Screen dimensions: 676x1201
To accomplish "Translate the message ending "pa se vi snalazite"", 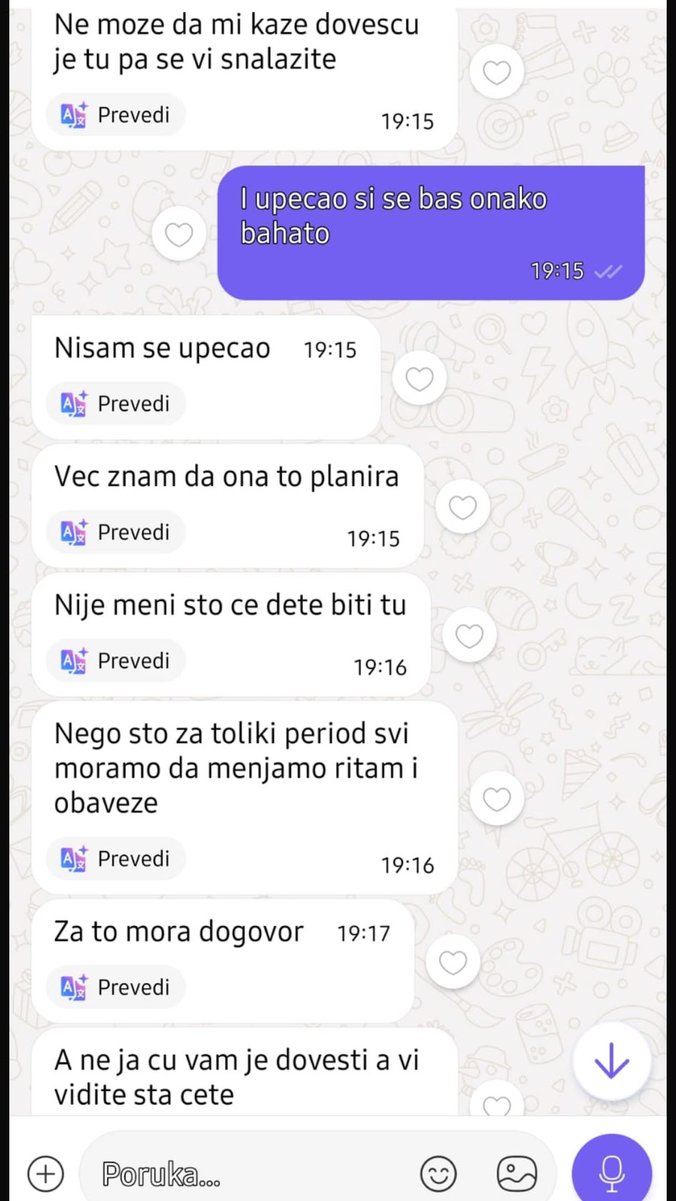I will [116, 115].
